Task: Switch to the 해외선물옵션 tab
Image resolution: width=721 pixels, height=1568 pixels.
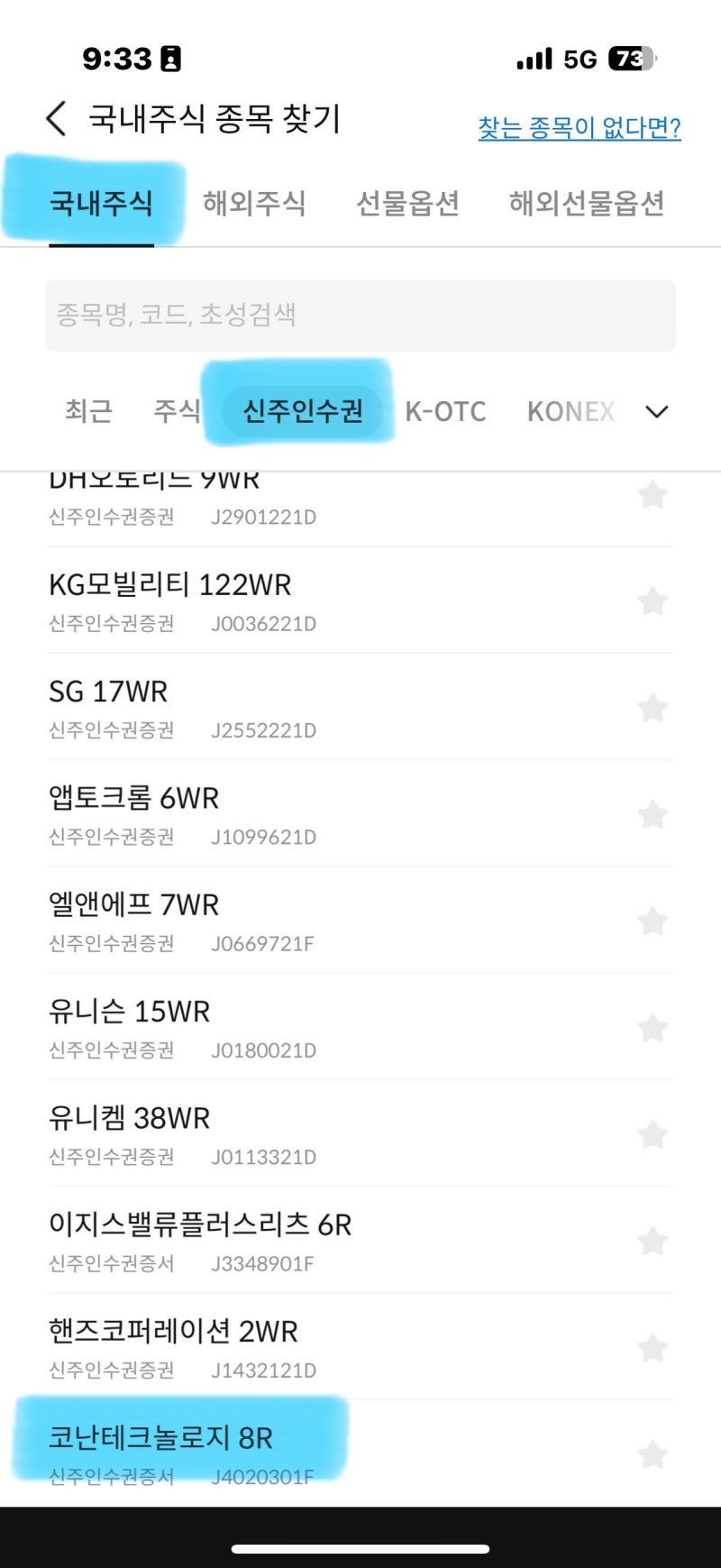Action: tap(586, 203)
